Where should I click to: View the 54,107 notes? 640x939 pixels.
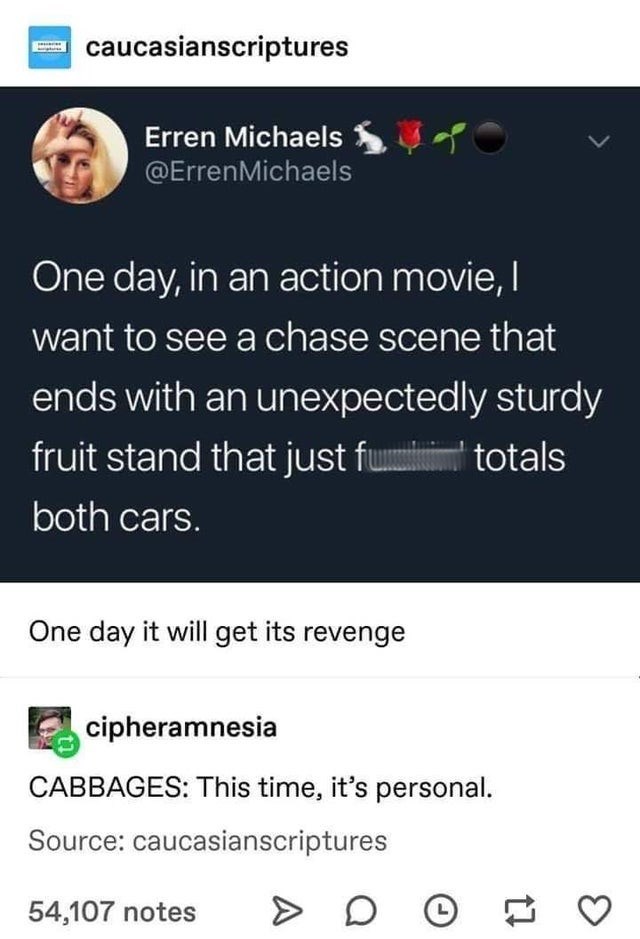(x=112, y=911)
